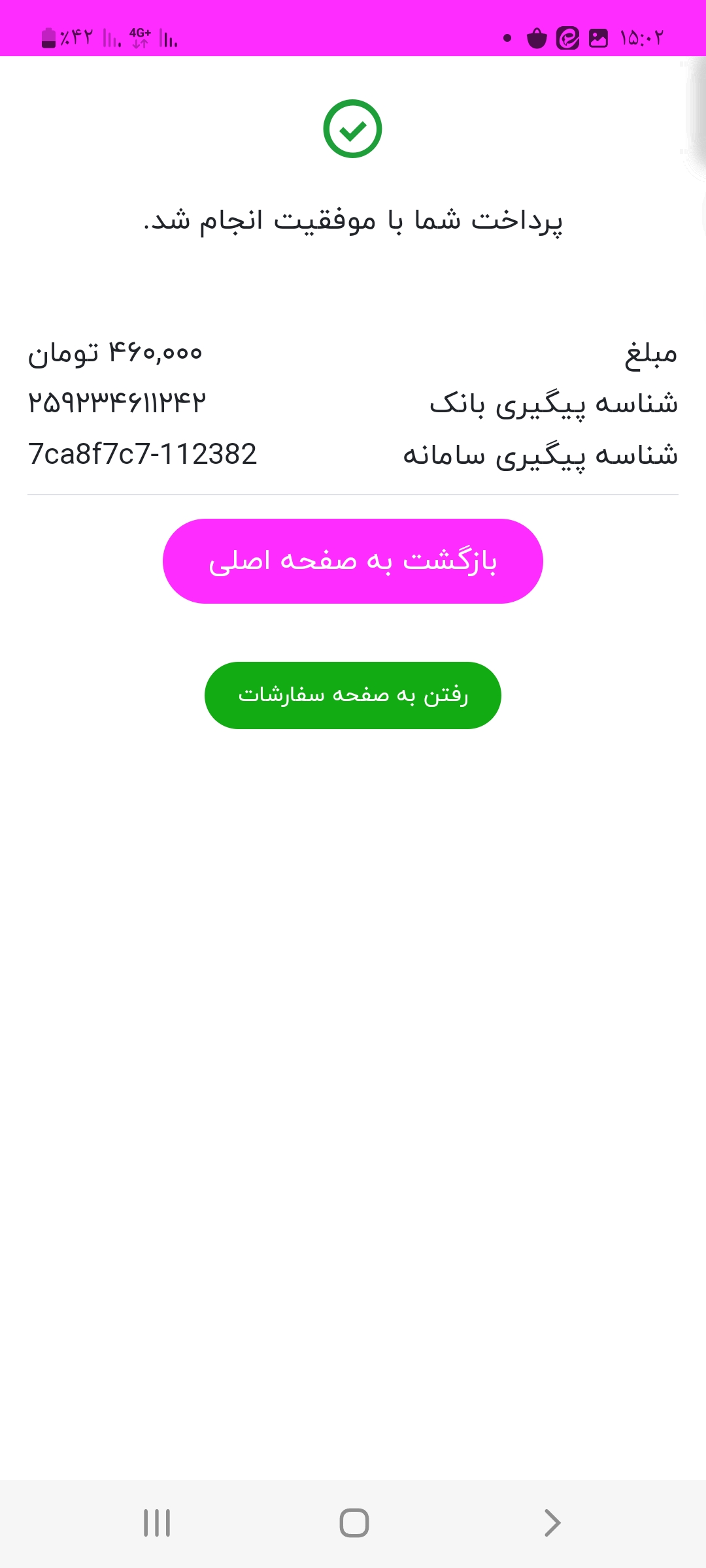Tap the 'بازگشت به صفحه اصلی' pink button
Image resolution: width=706 pixels, height=1568 pixels.
353,561
